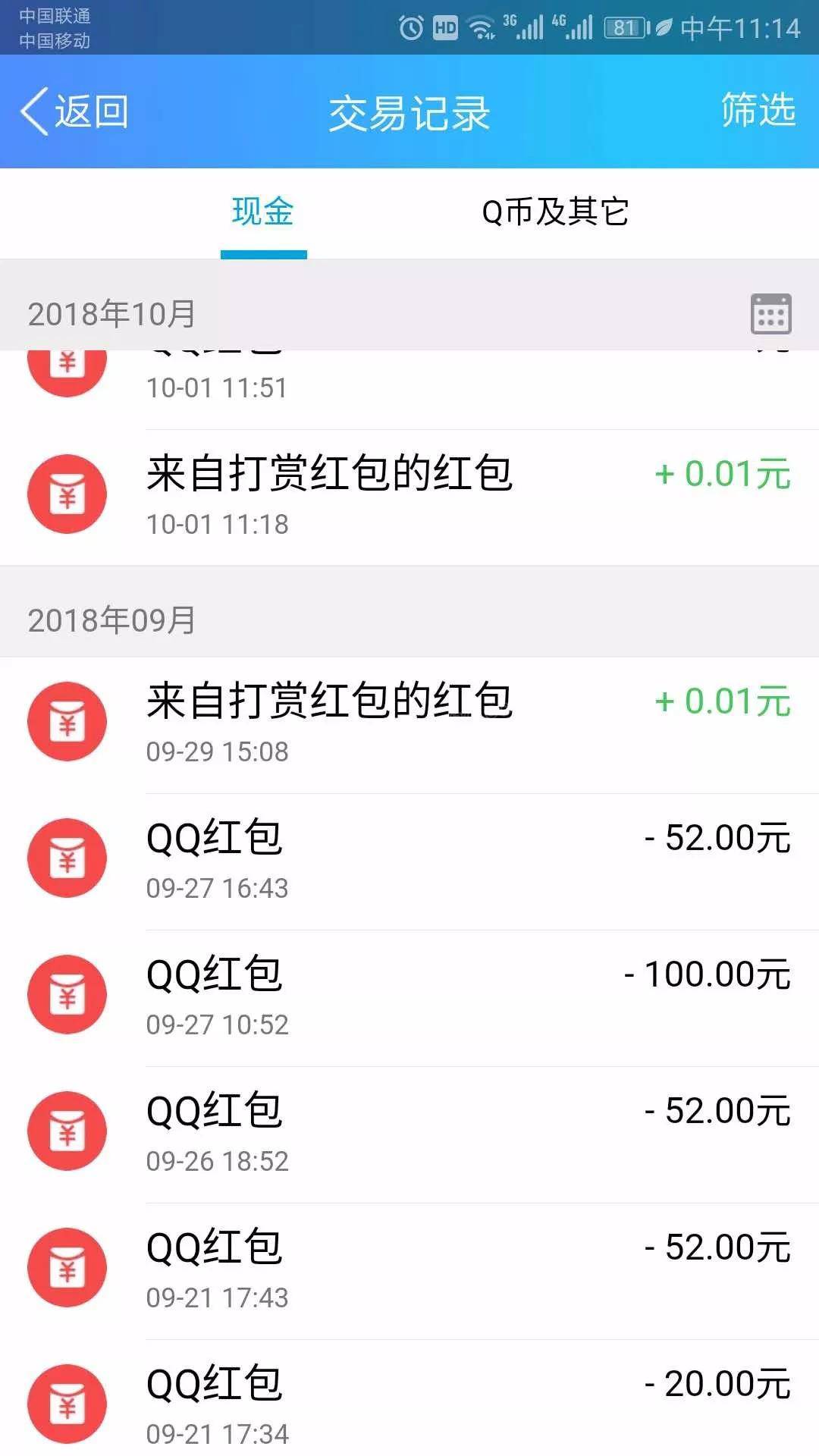Tap 返回 to go back
The width and height of the screenshot is (819, 1456).
pyautogui.click(x=74, y=111)
